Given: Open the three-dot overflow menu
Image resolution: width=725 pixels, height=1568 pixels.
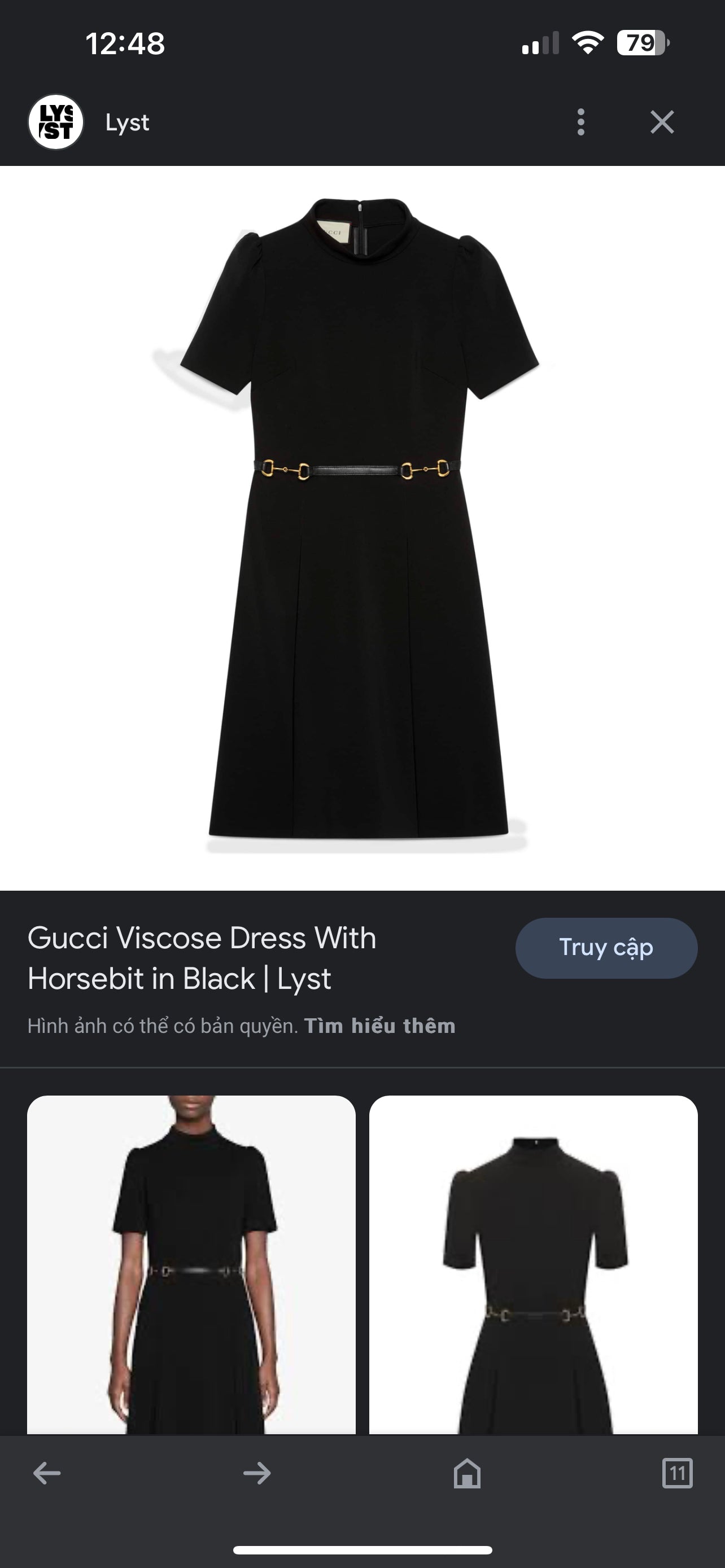Looking at the screenshot, I should [x=580, y=122].
